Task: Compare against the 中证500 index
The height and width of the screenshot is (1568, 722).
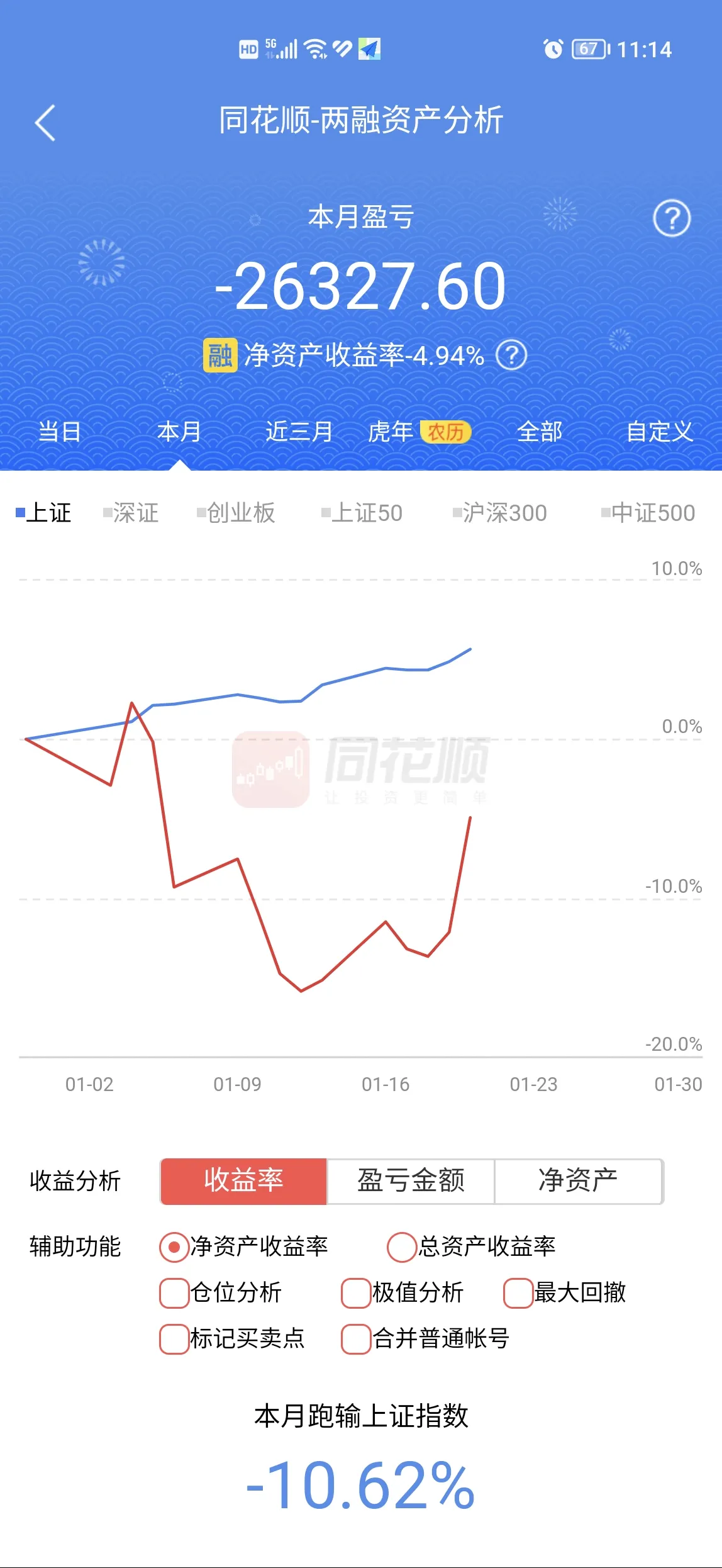Action: [x=648, y=513]
